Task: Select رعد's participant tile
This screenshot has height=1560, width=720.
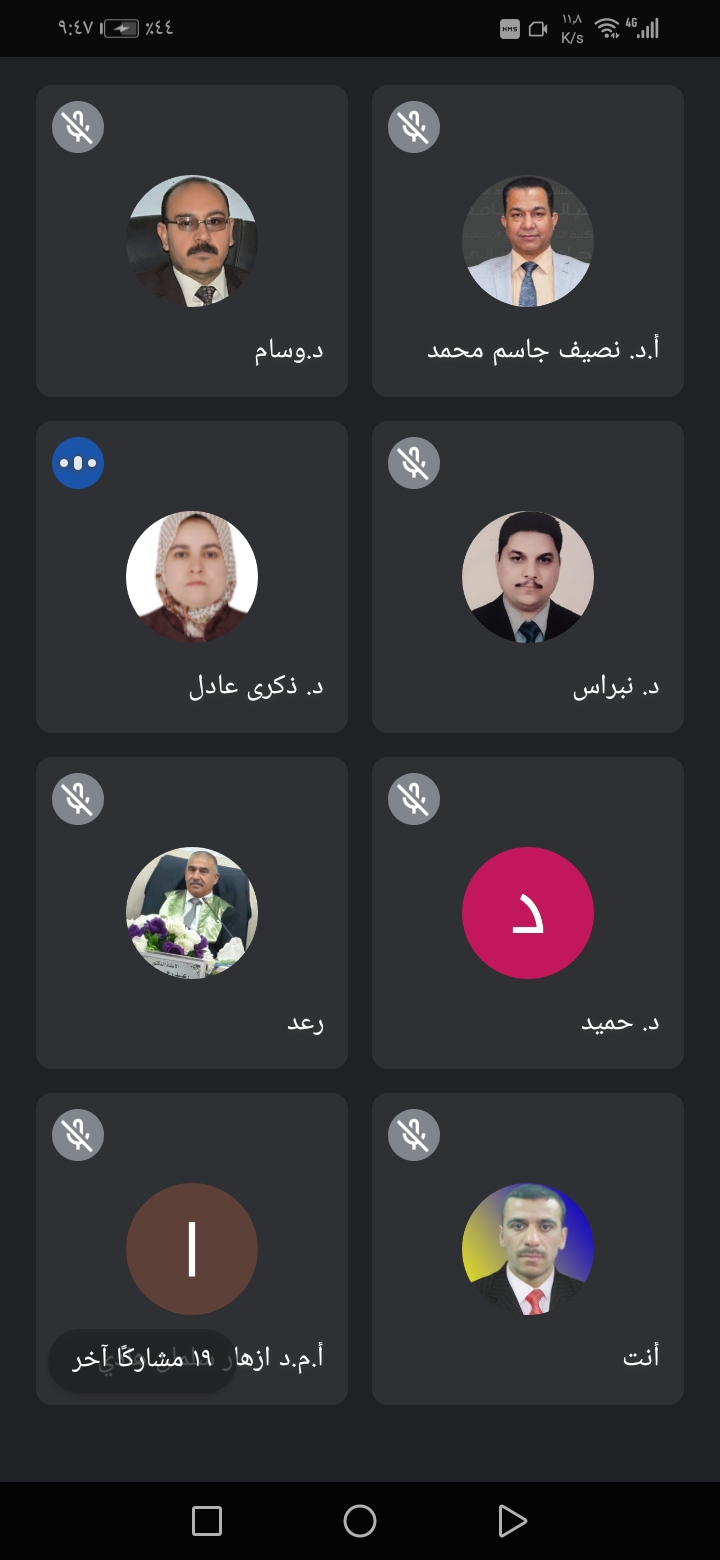Action: pos(192,913)
